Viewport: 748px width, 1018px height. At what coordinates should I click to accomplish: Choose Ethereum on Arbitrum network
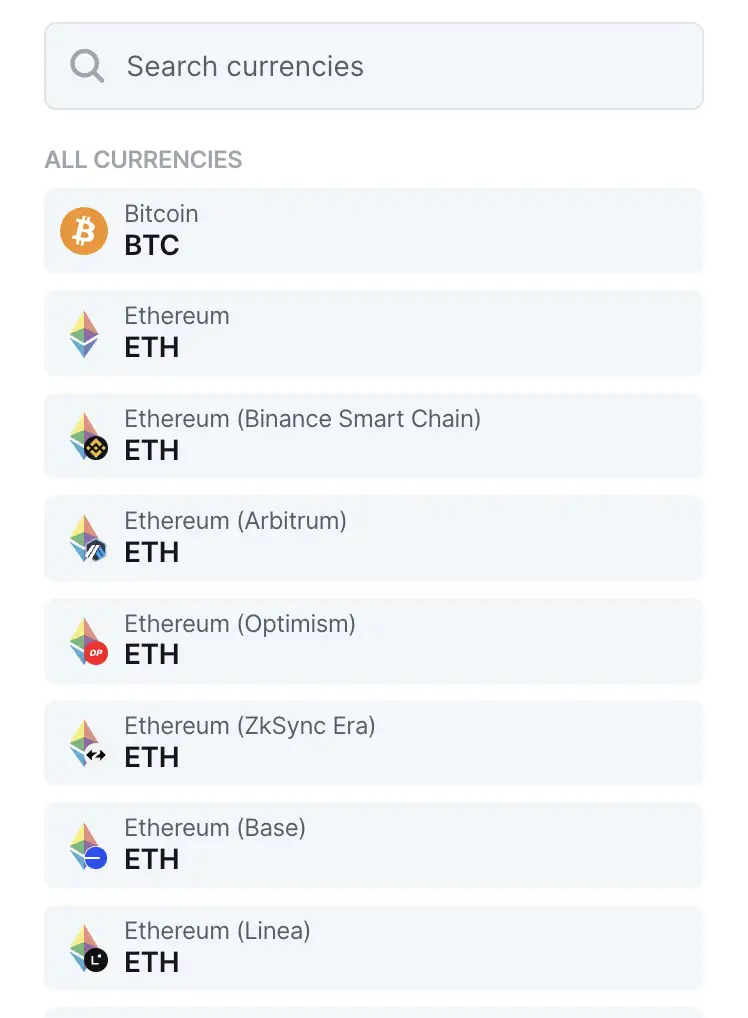pos(374,538)
